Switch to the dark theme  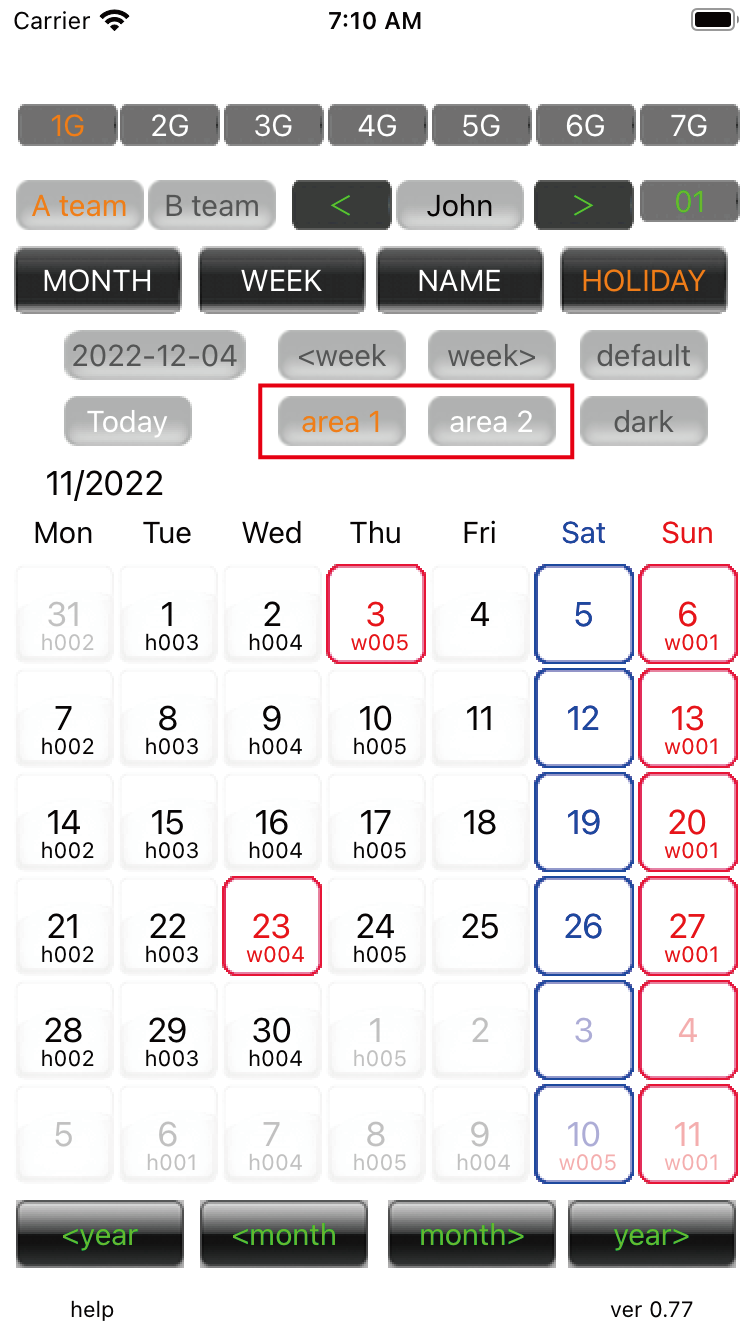pos(643,422)
